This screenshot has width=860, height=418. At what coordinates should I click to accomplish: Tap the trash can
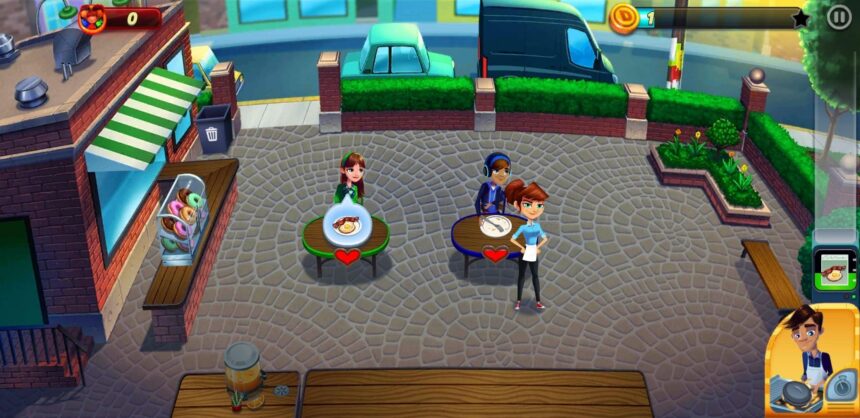[213, 127]
